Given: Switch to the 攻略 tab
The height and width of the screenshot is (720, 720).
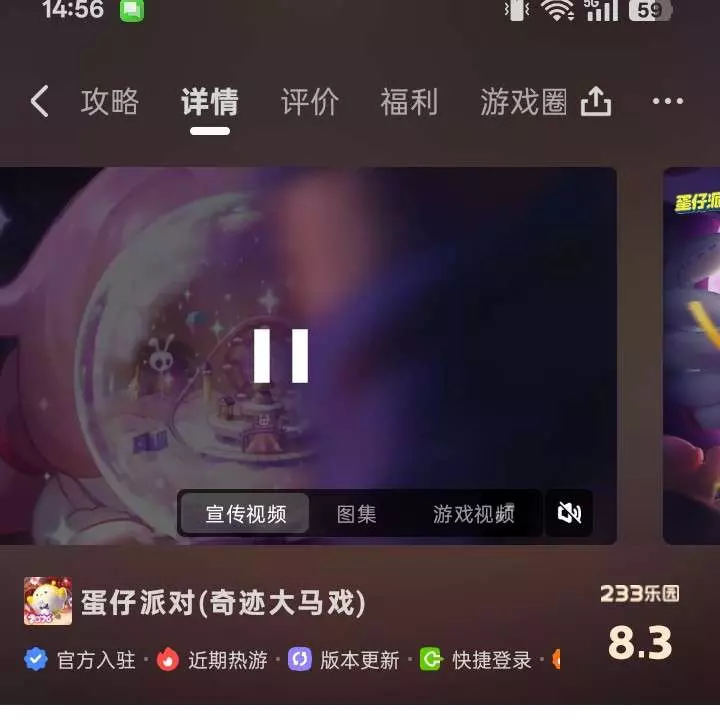Looking at the screenshot, I should click(x=109, y=102).
